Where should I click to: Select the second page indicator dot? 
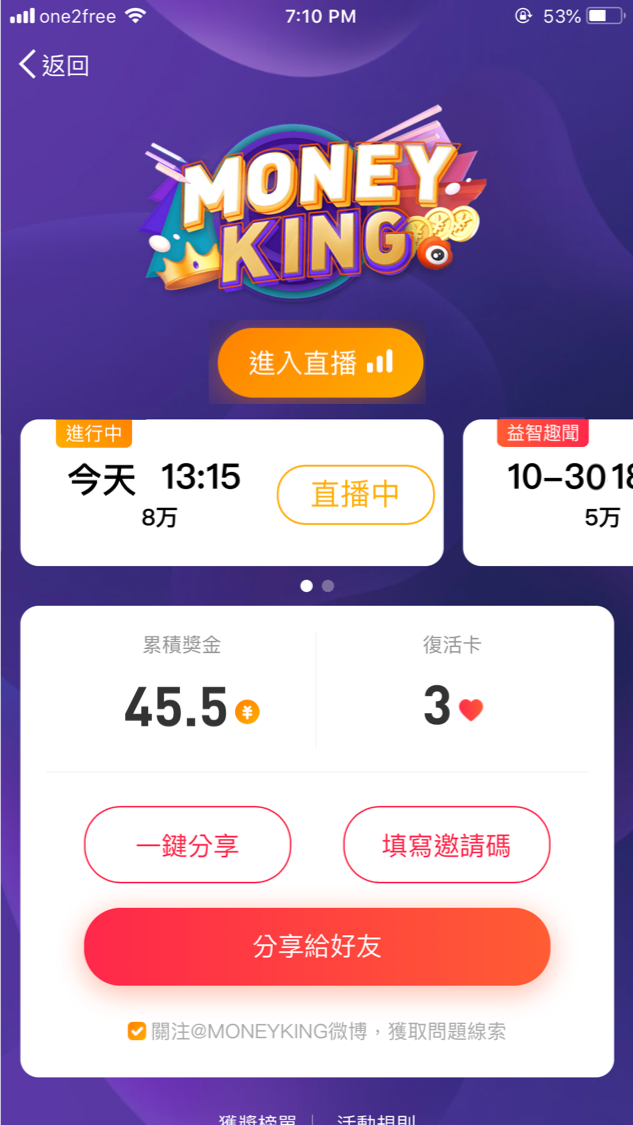click(x=328, y=586)
